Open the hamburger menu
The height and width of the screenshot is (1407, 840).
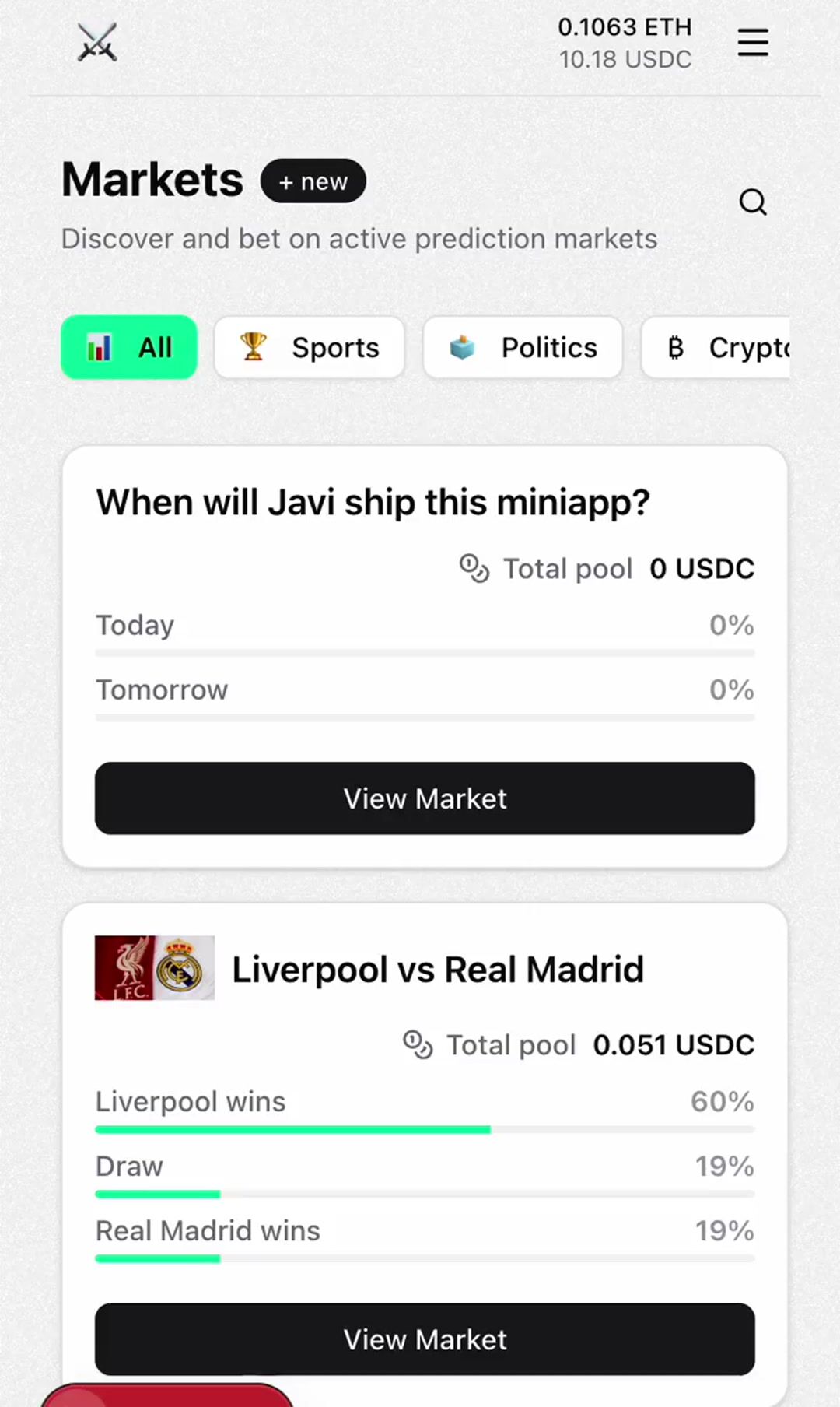[x=752, y=43]
